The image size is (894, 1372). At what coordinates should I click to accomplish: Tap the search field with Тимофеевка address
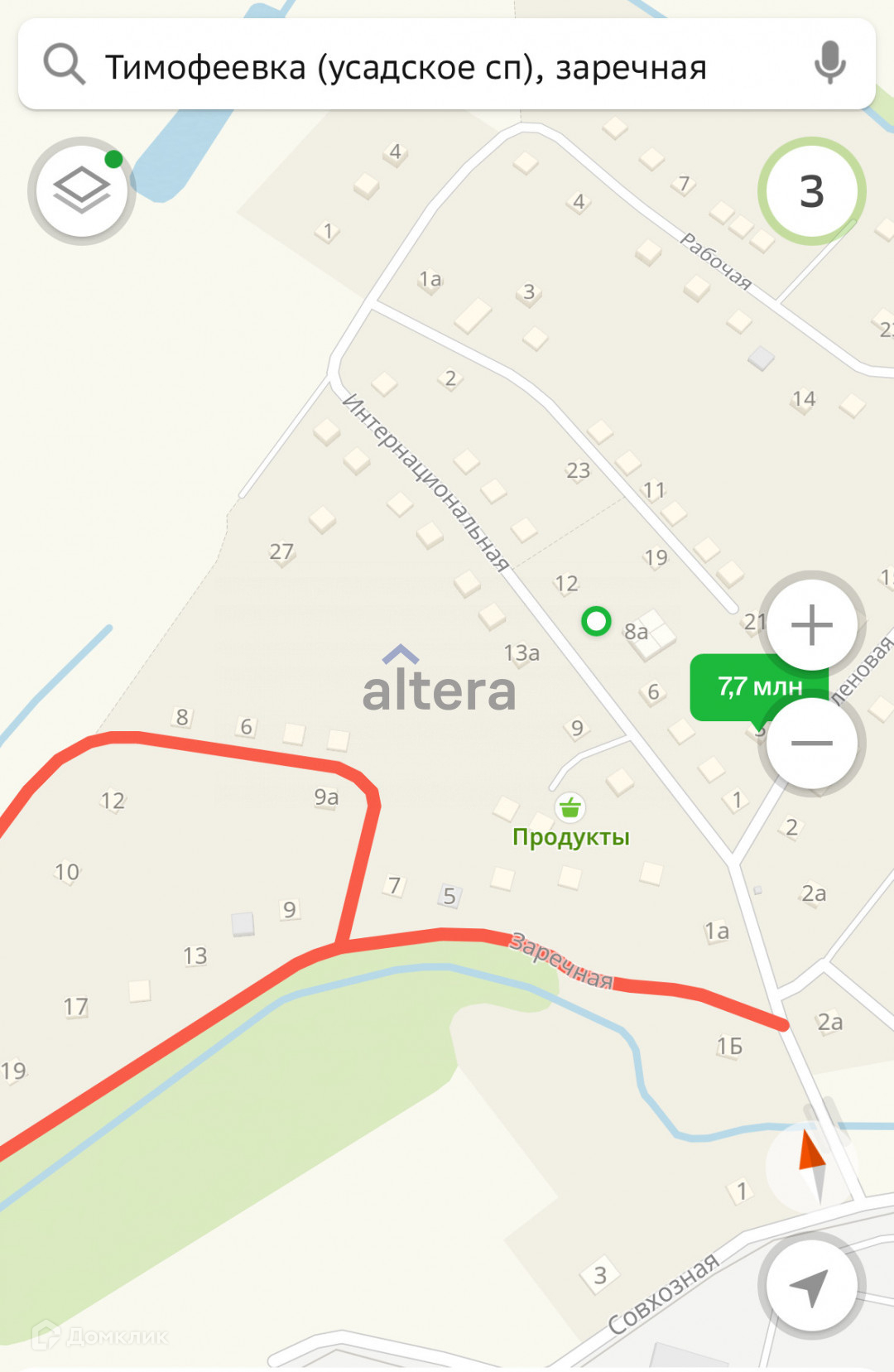406,66
